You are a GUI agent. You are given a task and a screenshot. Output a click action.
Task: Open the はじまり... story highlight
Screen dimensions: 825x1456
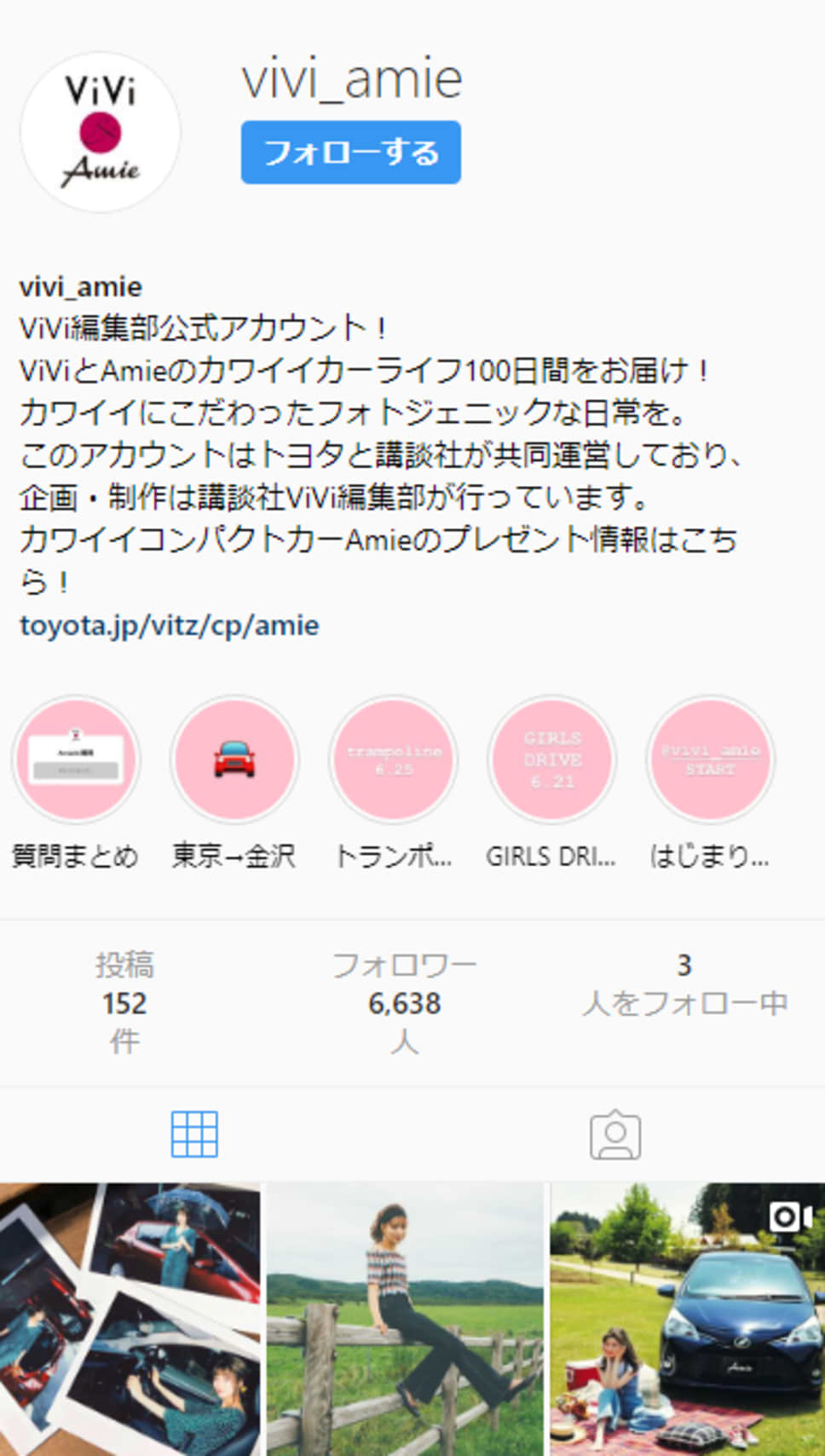(710, 760)
